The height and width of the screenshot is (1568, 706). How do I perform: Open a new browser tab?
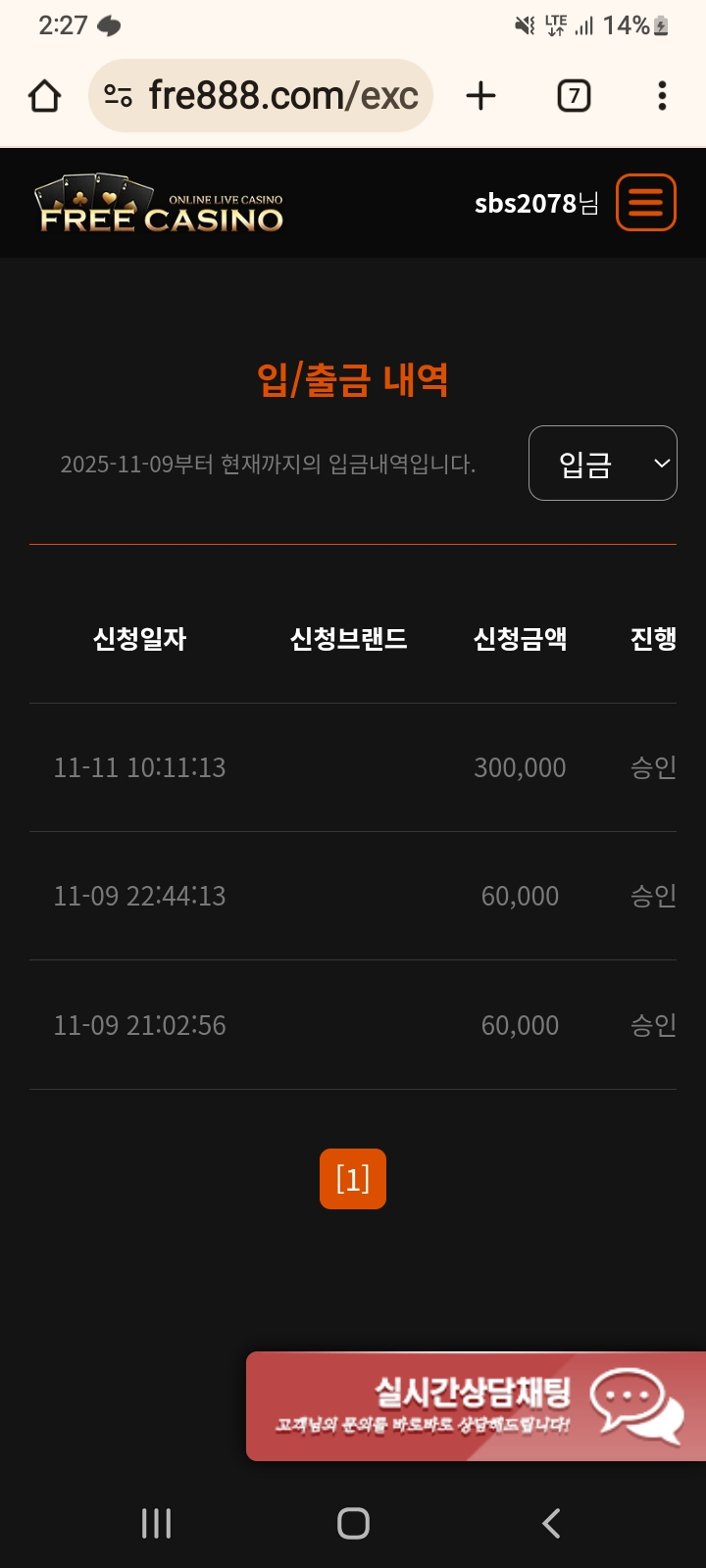pyautogui.click(x=480, y=96)
